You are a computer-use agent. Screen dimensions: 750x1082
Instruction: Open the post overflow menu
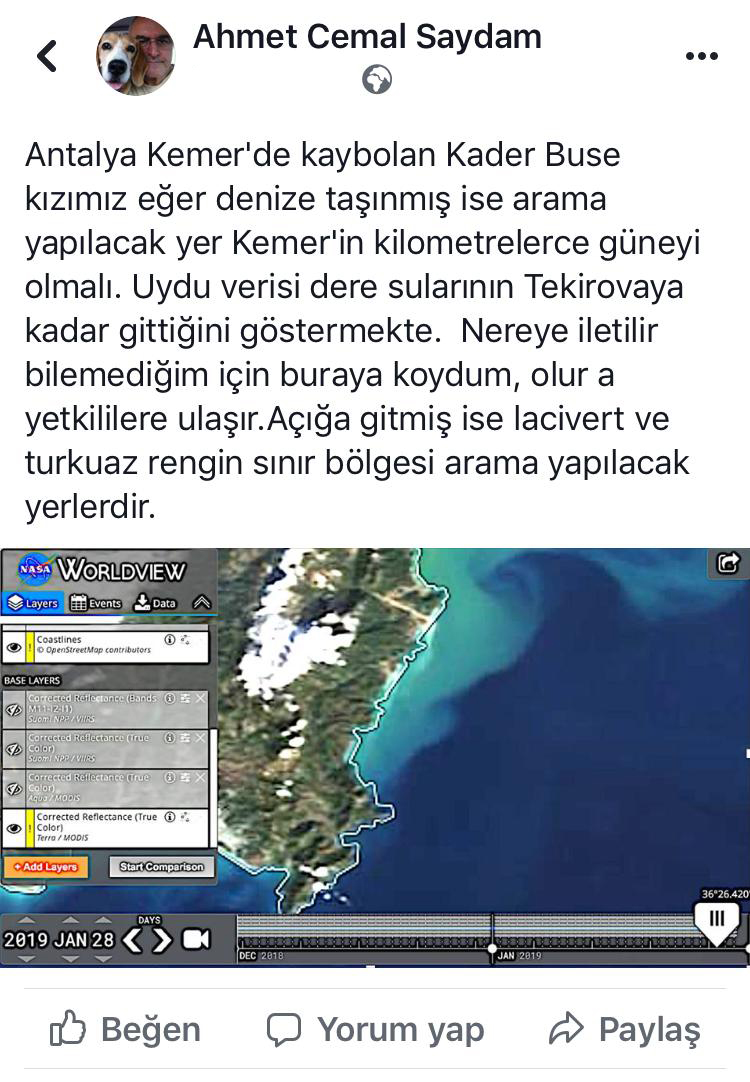point(701,57)
